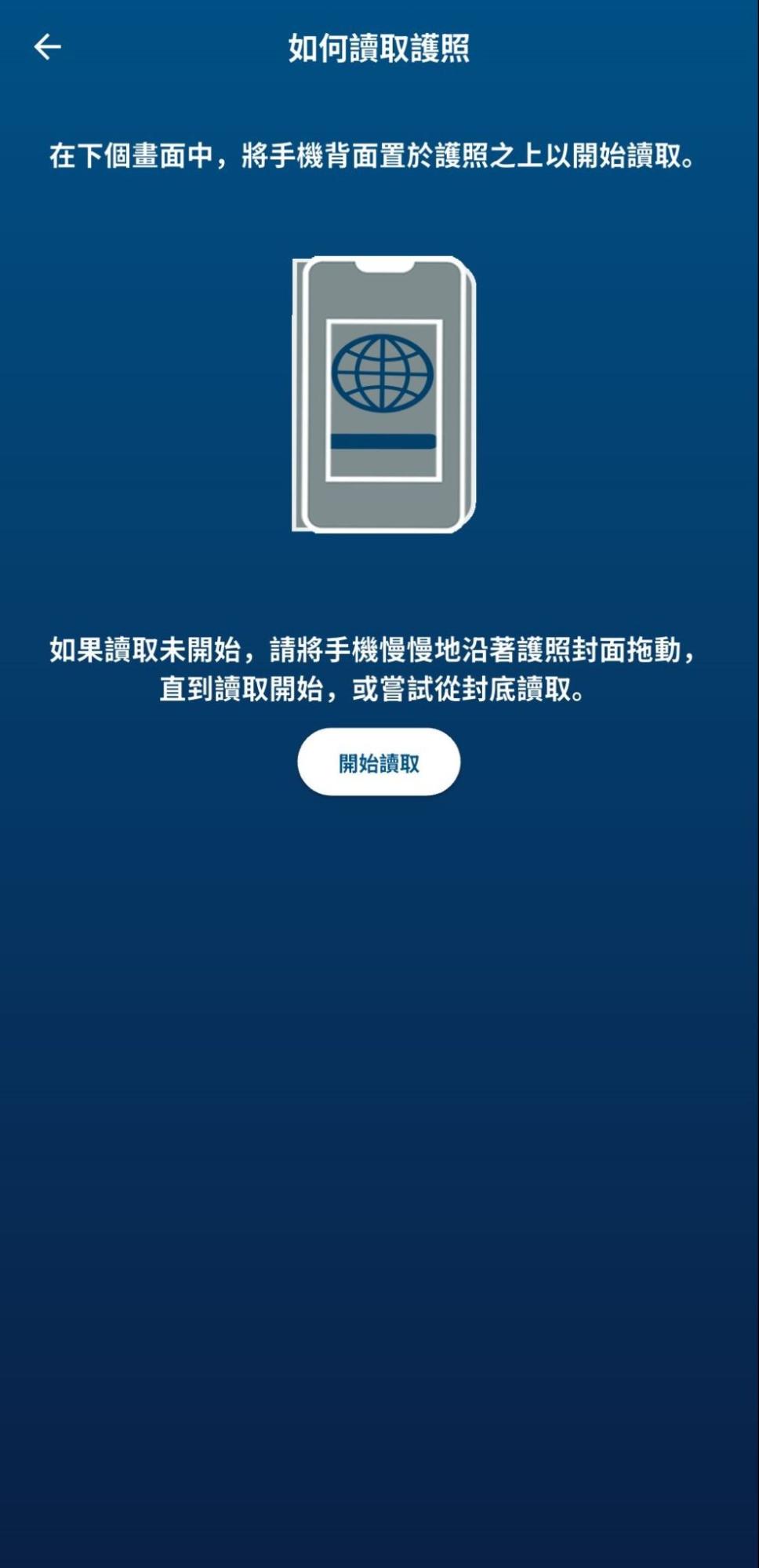
Task: Select the header bar text
Action: pos(379,45)
